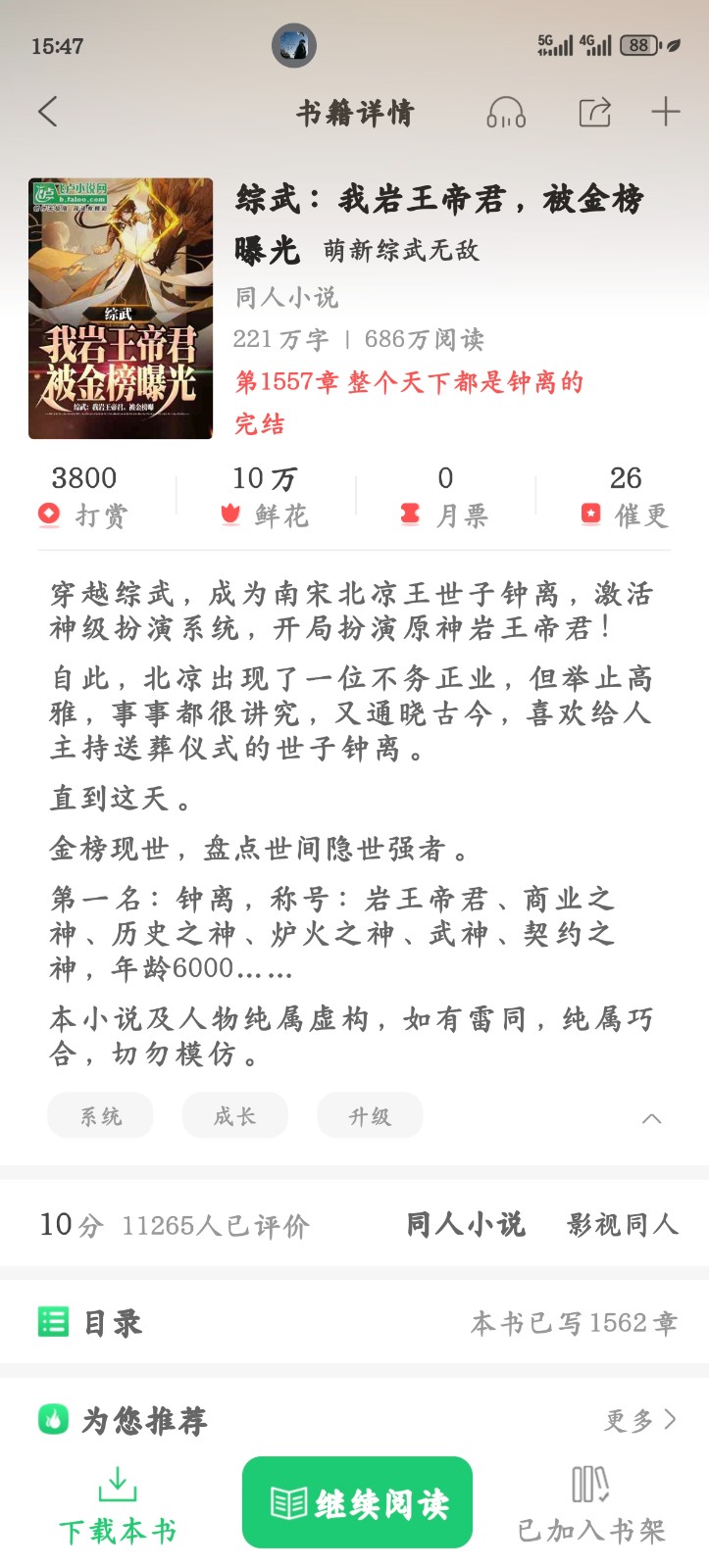Share this book

(594, 113)
